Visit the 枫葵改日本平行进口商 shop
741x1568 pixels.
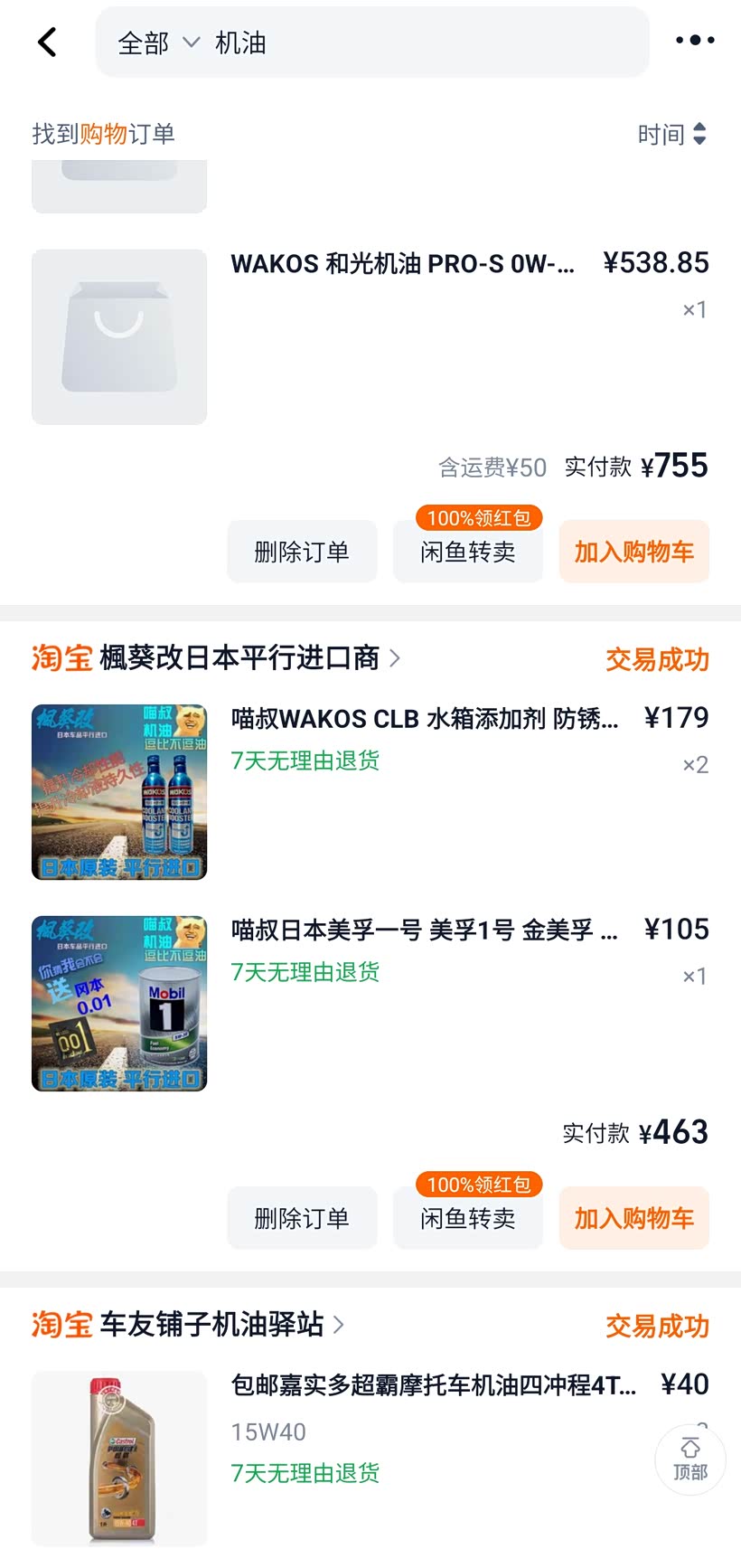tap(239, 658)
